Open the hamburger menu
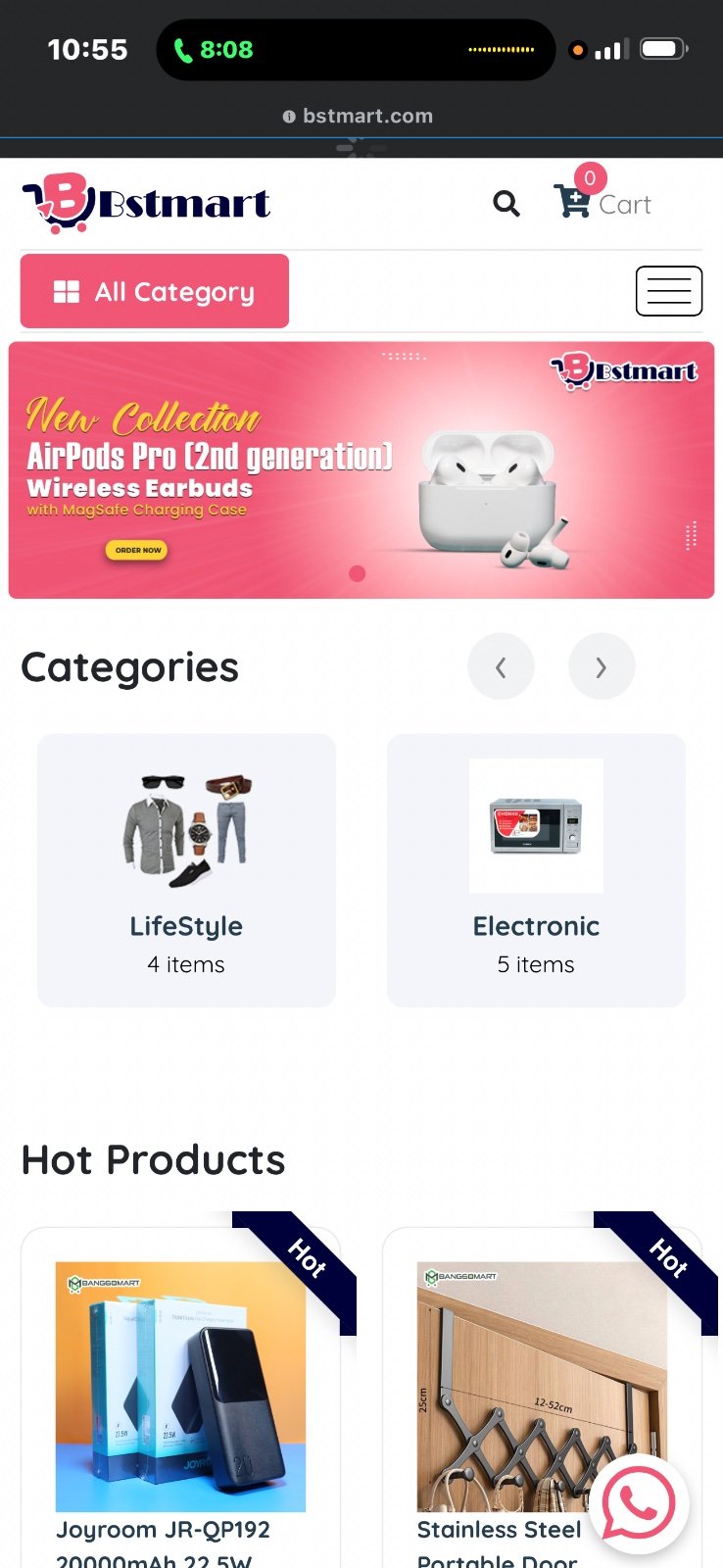Viewport: 723px width, 1568px height. click(669, 291)
